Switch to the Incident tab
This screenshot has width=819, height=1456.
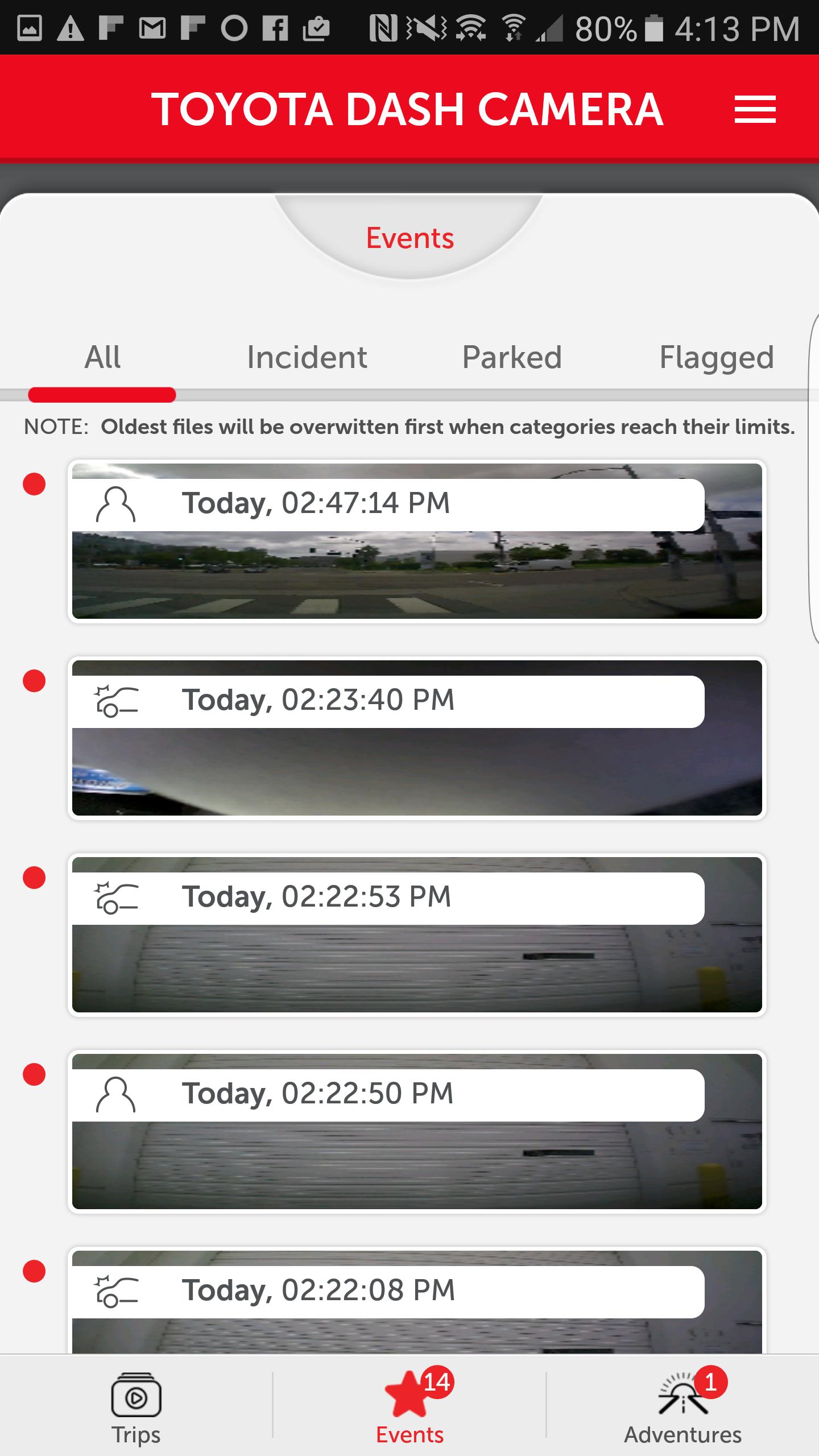307,358
